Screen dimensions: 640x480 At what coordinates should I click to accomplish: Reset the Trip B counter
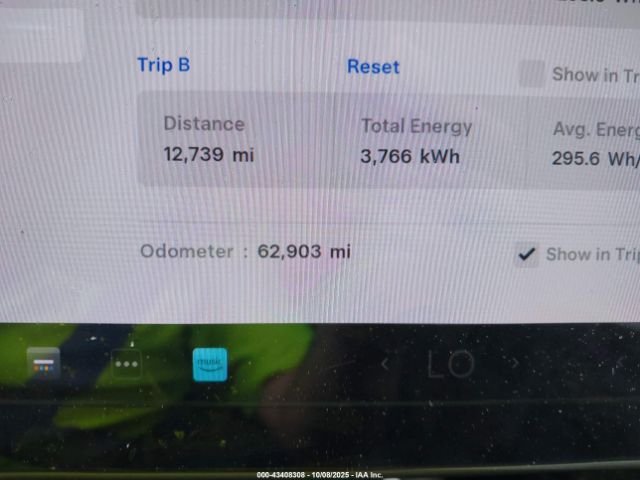tap(373, 67)
